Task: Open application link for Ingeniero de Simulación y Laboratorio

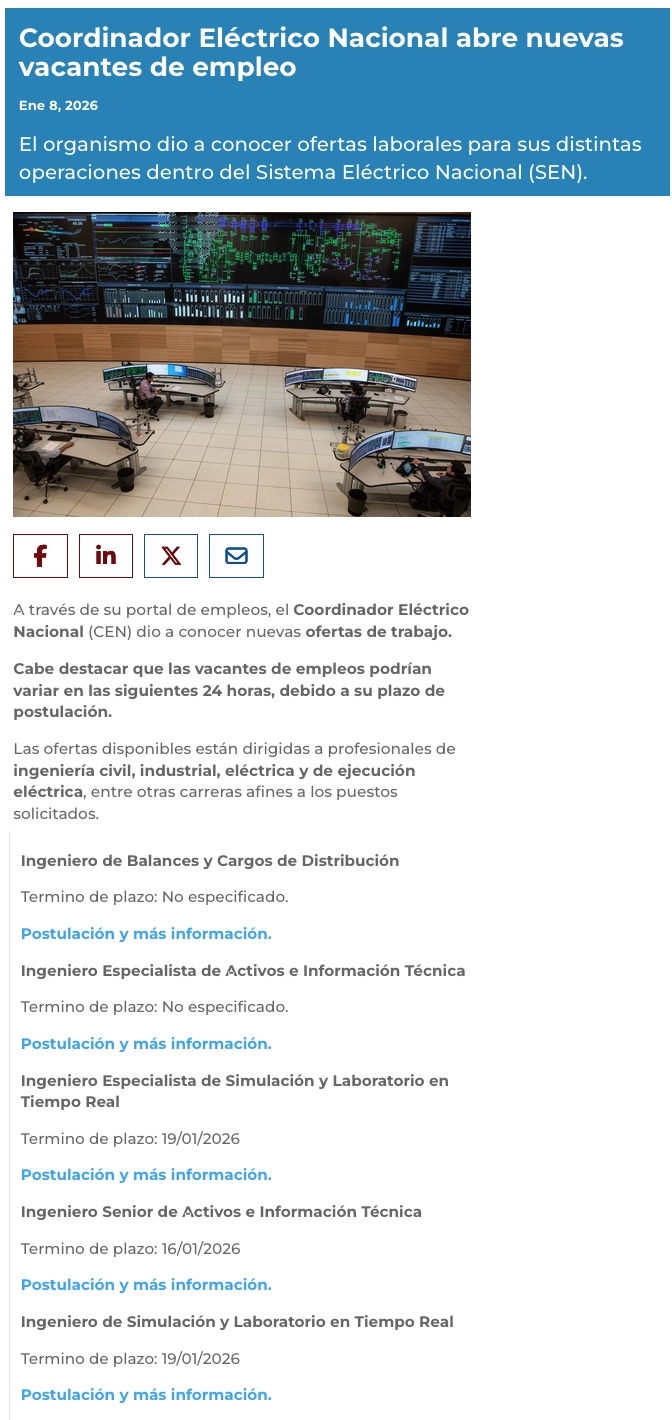Action: 146,1395
